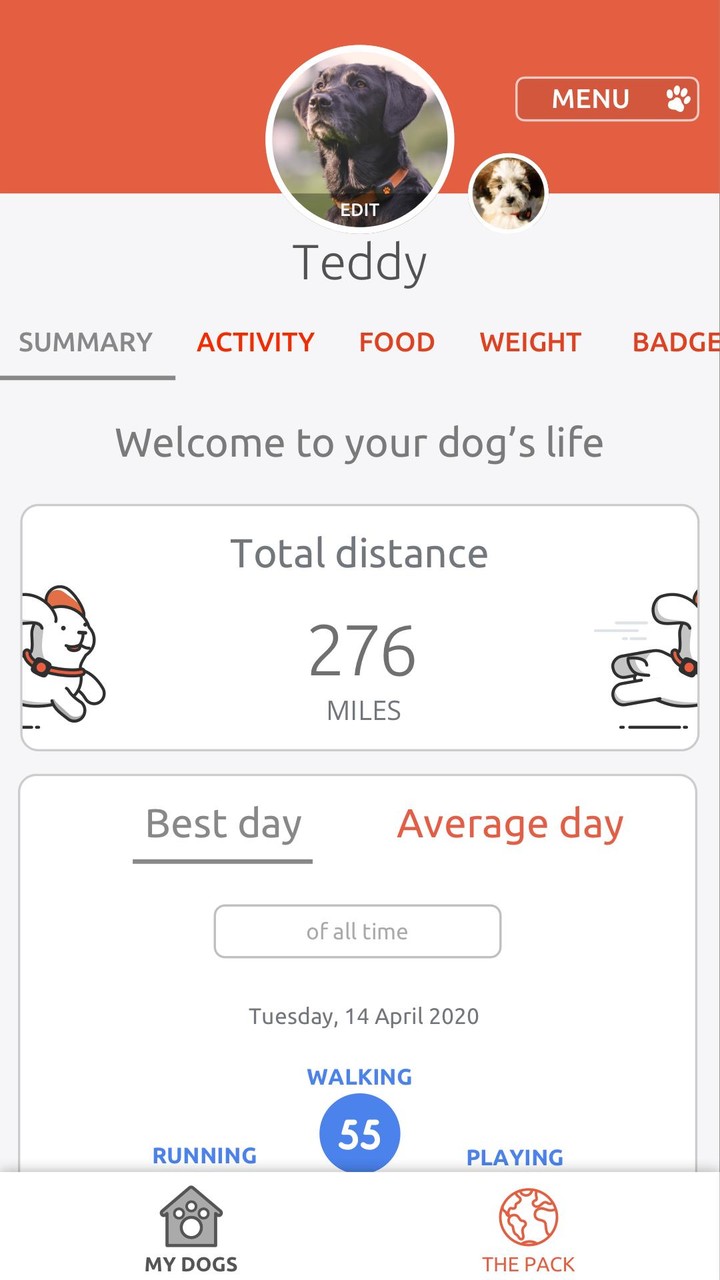The width and height of the screenshot is (720, 1280).
Task: Select the small puppy profile thumbnail
Action: (508, 192)
